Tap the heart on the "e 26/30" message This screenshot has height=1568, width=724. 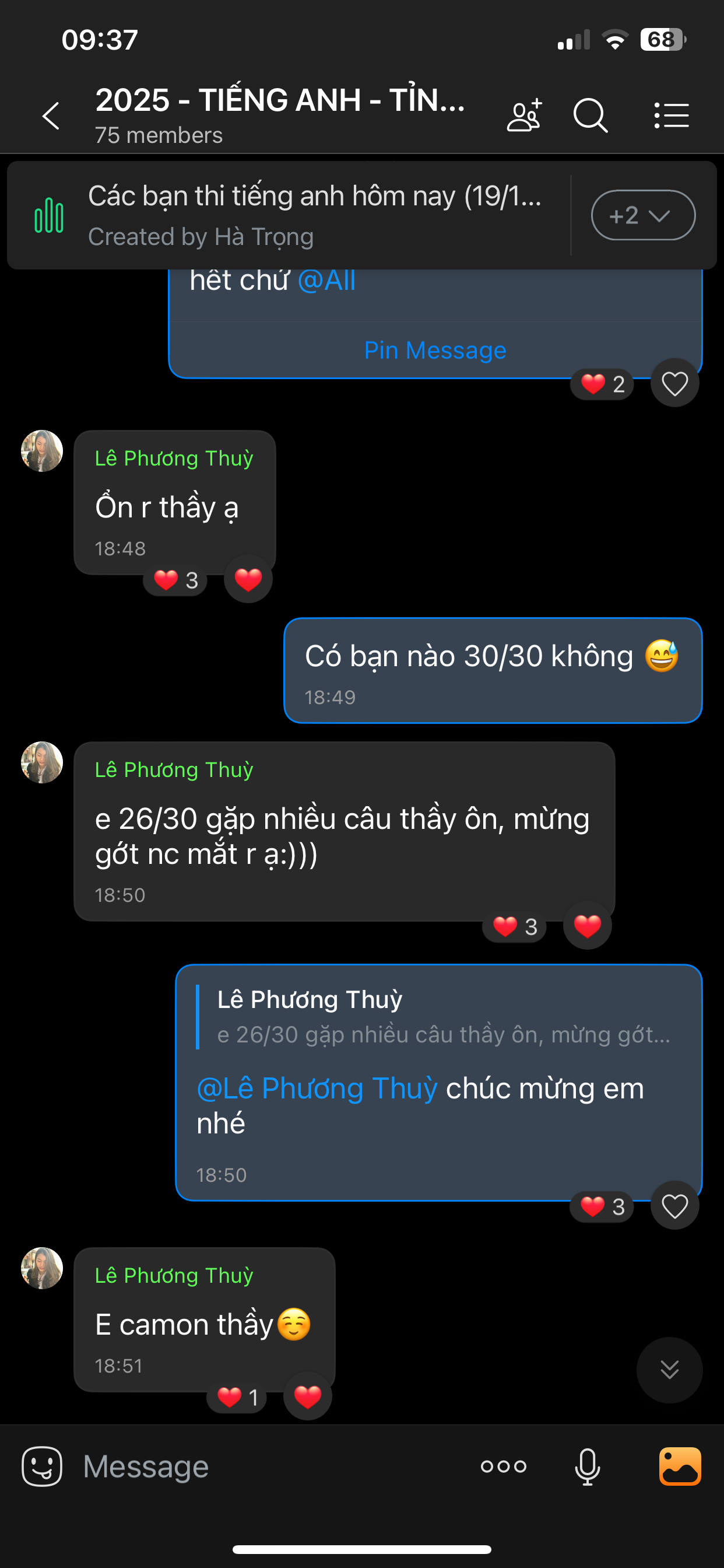click(x=587, y=926)
